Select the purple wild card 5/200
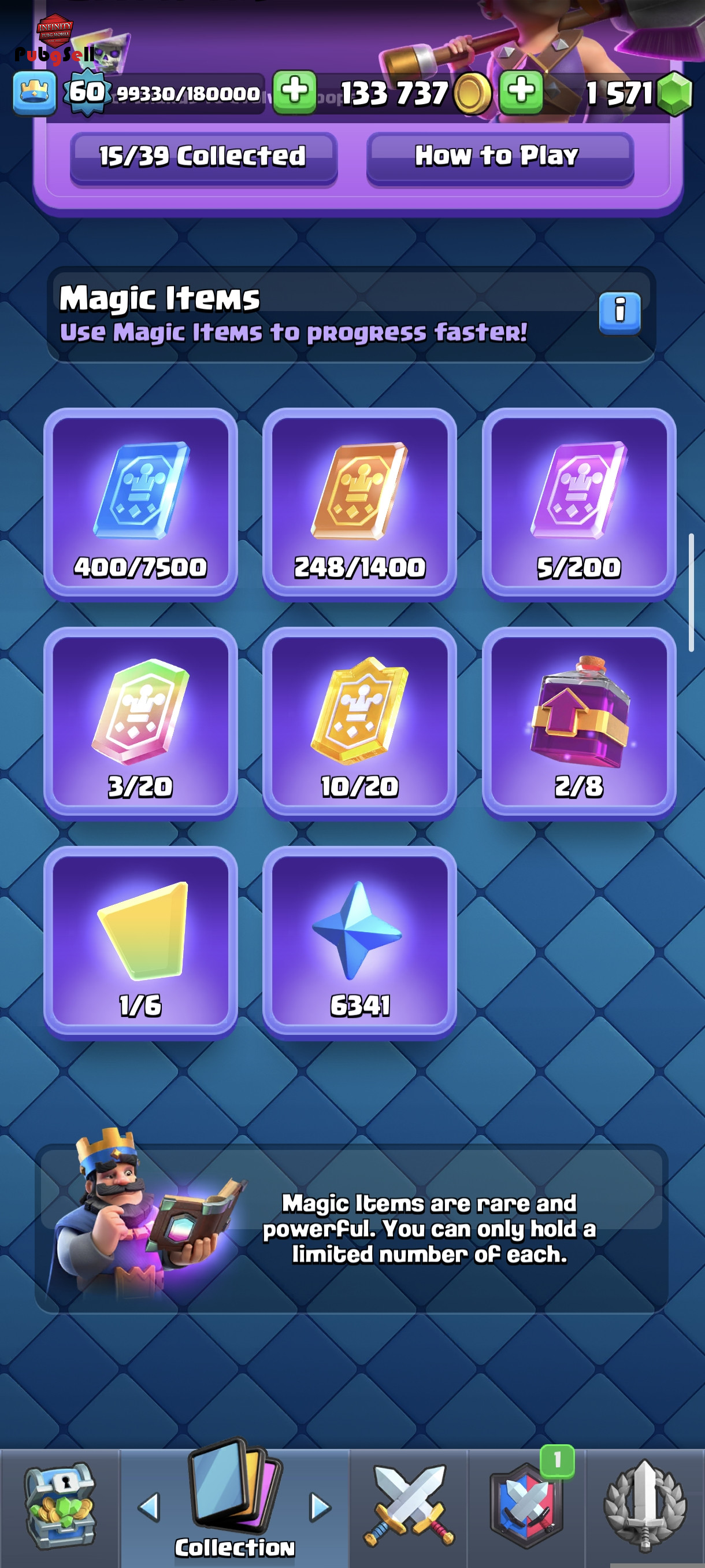This screenshot has height=1568, width=705. click(578, 504)
